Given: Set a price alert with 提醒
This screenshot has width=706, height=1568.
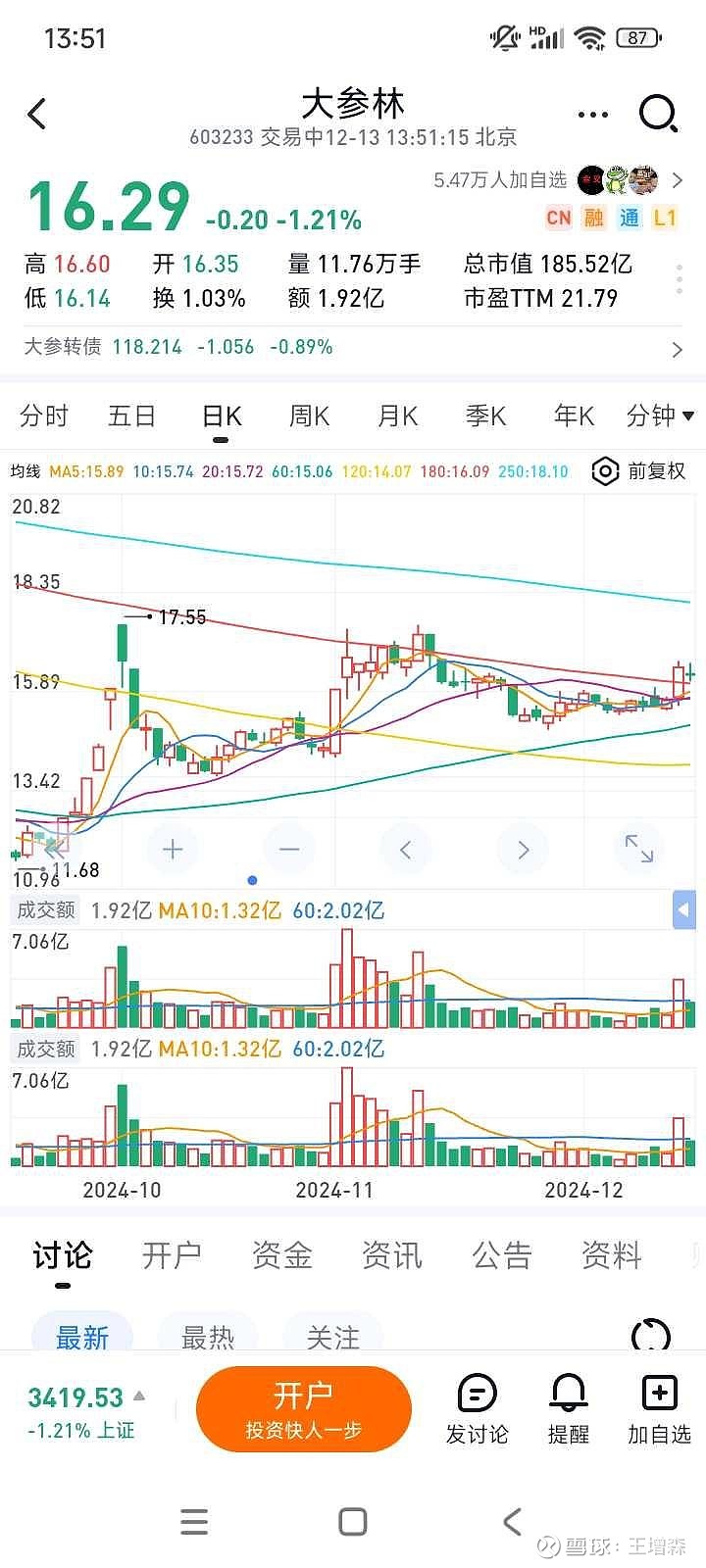Looking at the screenshot, I should [569, 1409].
